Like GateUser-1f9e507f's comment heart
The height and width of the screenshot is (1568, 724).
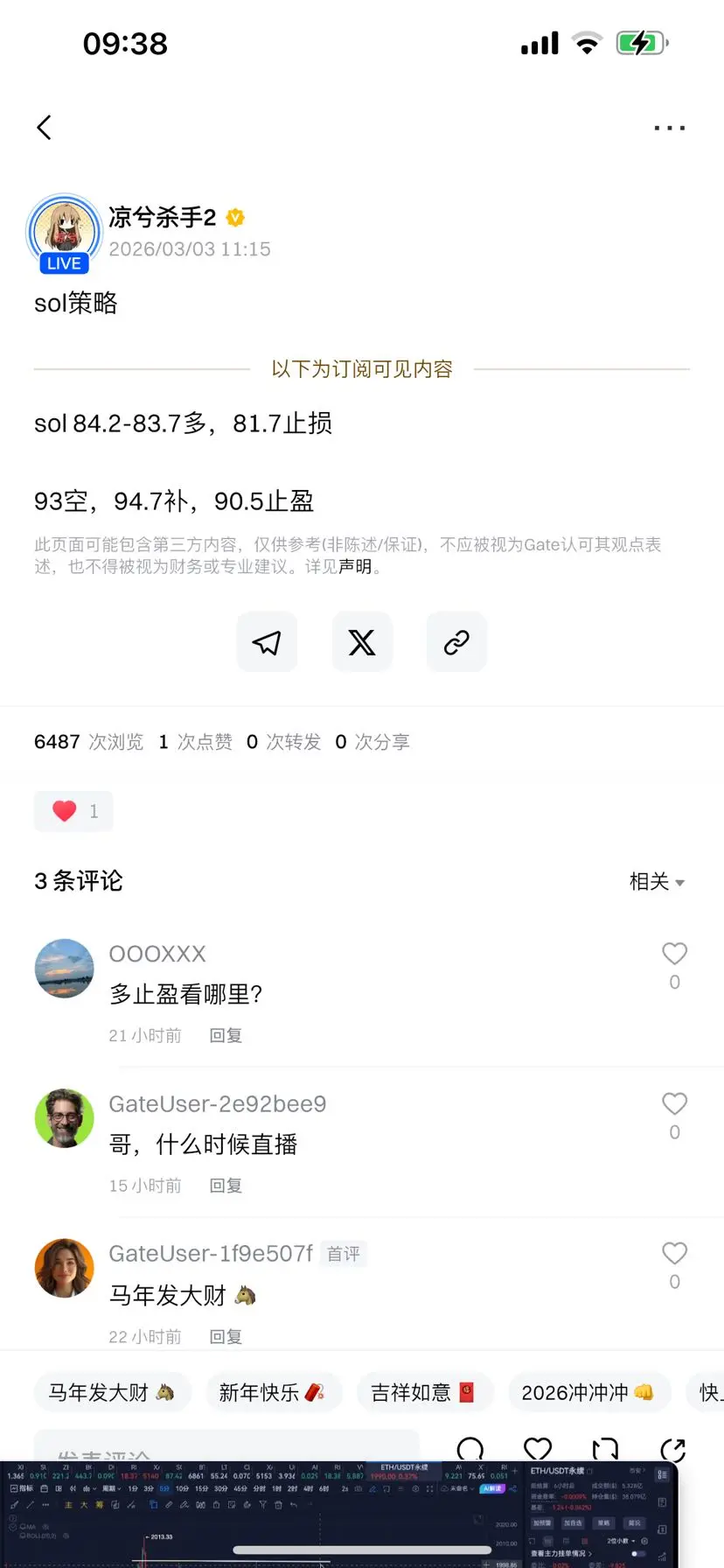tap(674, 1253)
